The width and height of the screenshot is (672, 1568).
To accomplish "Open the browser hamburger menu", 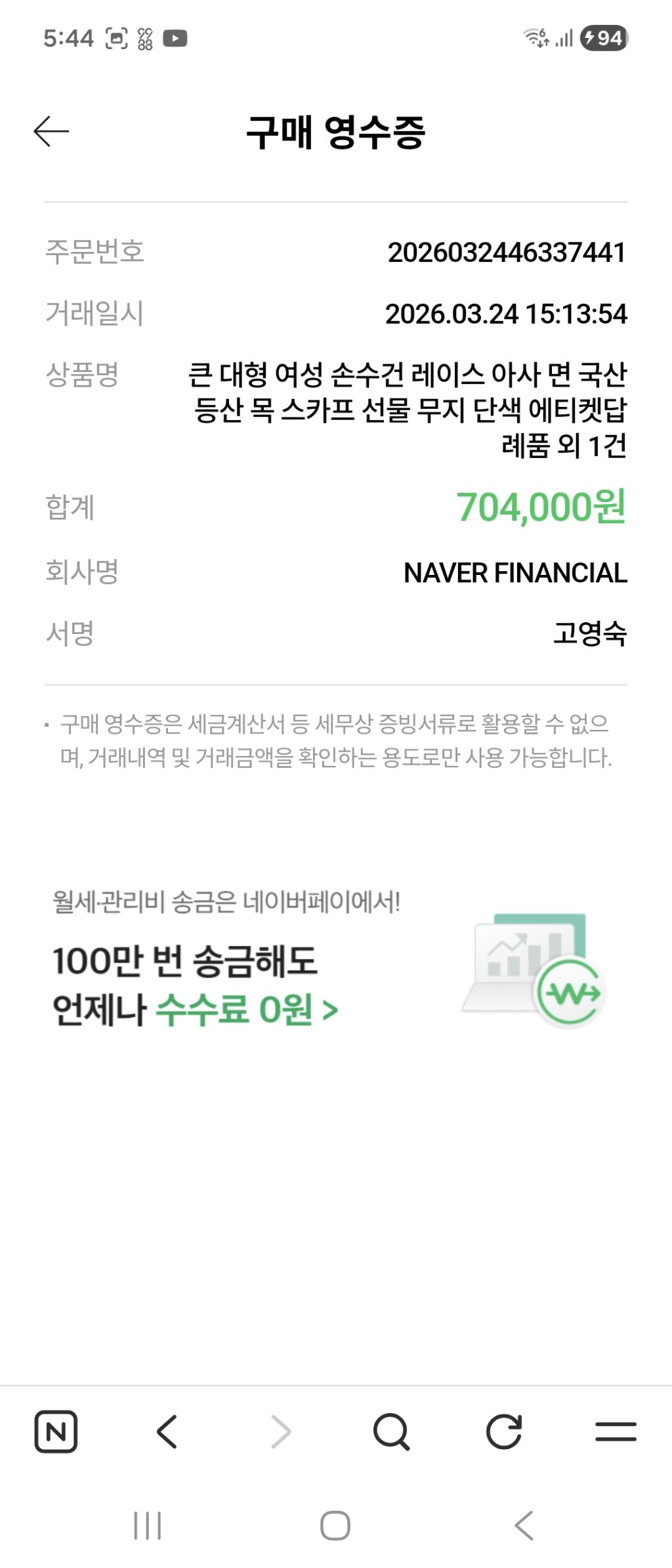I will [616, 1431].
